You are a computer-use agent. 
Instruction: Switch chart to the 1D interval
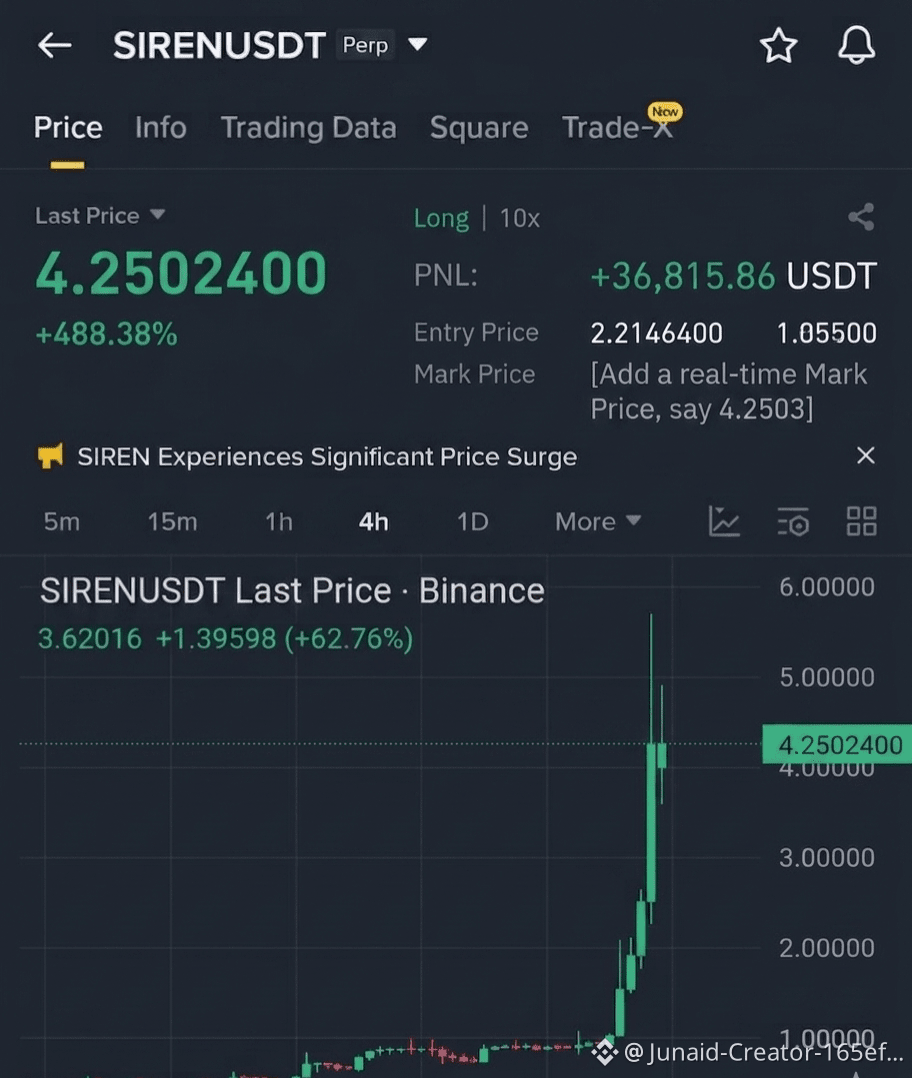[473, 522]
